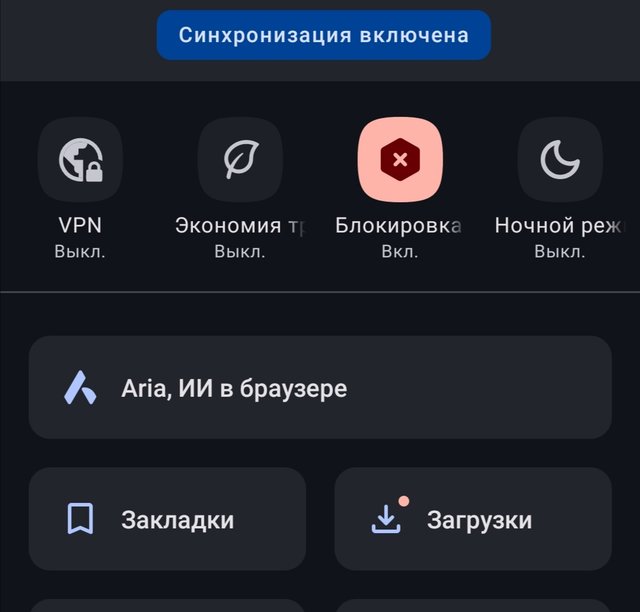Viewport: 640px width, 612px height.
Task: Switch on «Ночной режим»
Action: pyautogui.click(x=560, y=160)
